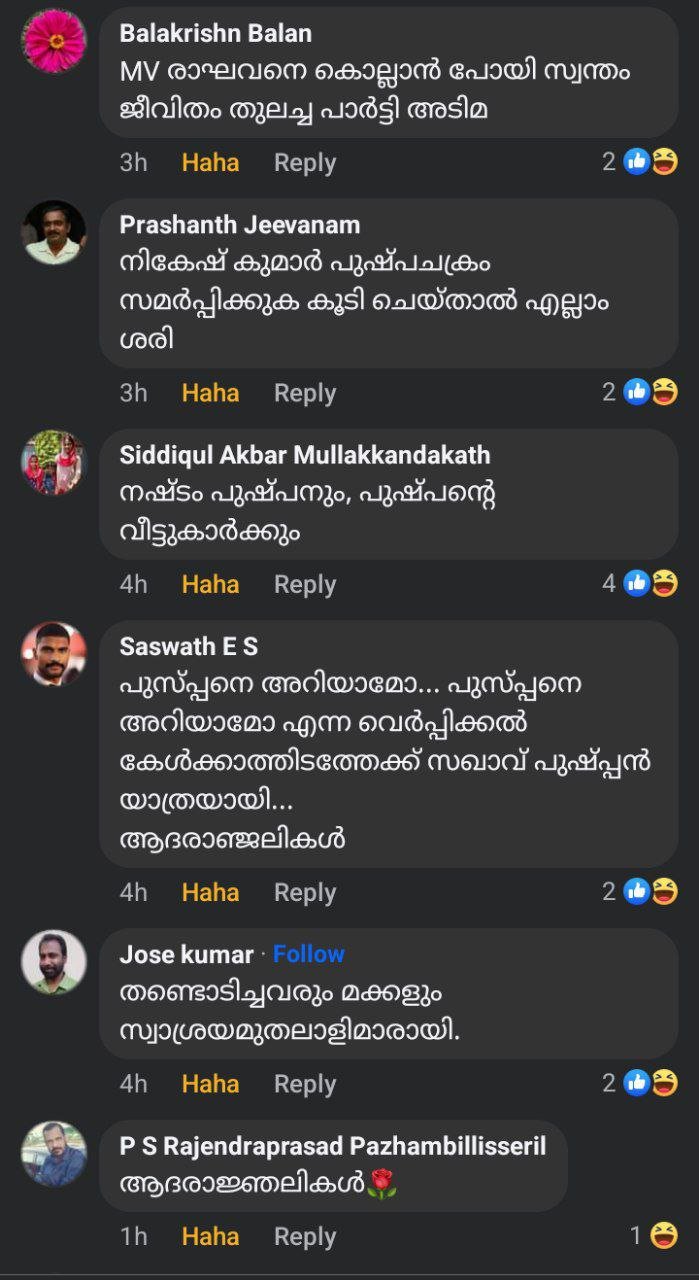Reply to Jose kumar's comment
This screenshot has height=1280, width=699.
click(x=305, y=1084)
